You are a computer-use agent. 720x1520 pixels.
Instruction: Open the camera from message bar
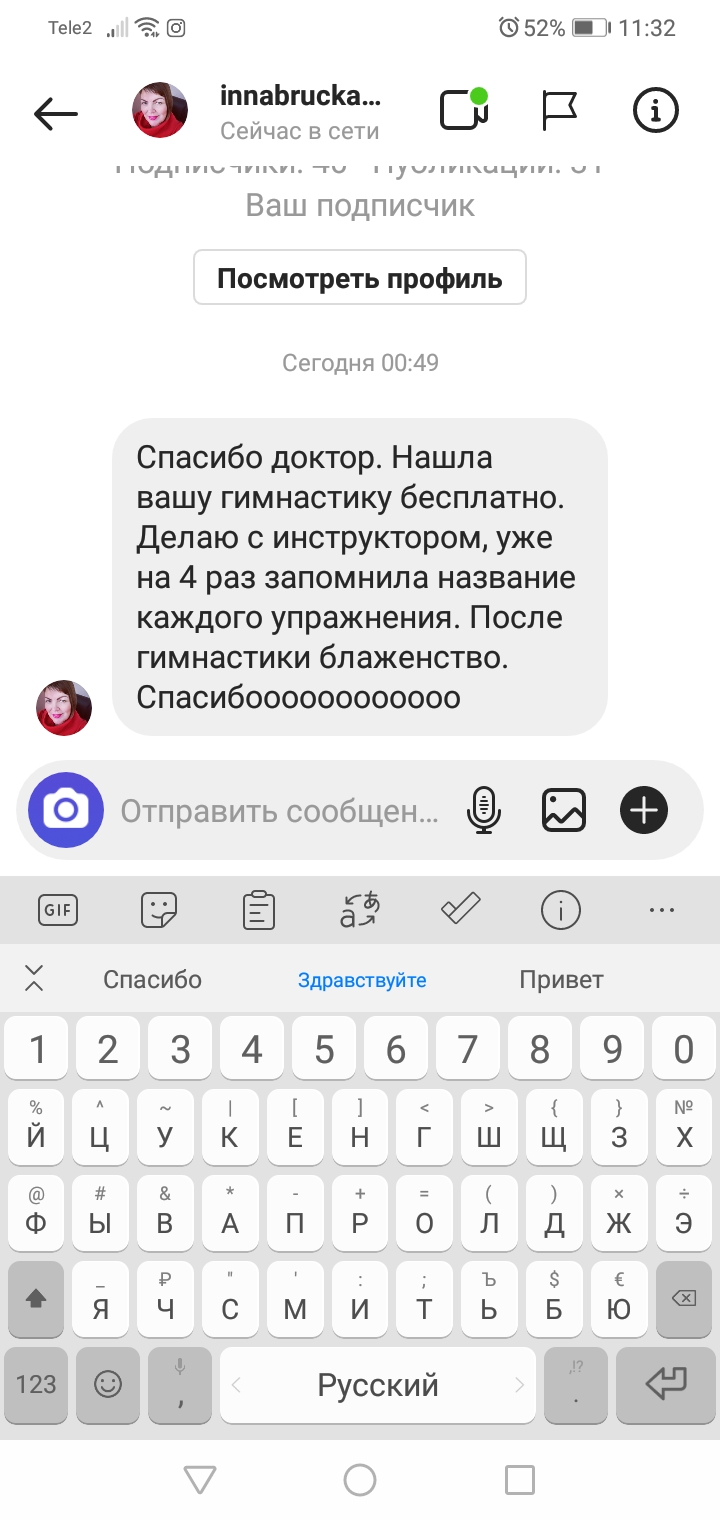click(66, 809)
